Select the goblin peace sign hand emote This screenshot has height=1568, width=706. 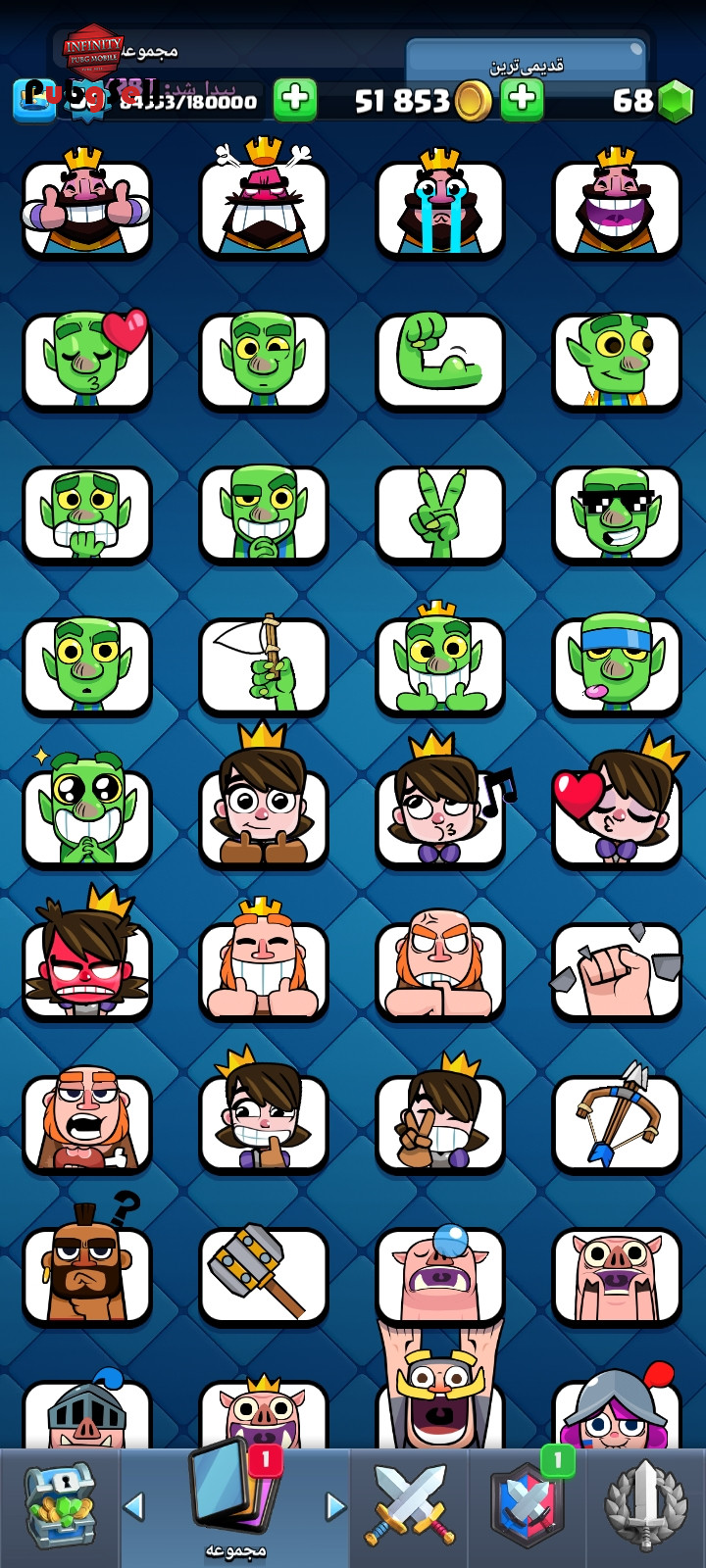point(439,513)
